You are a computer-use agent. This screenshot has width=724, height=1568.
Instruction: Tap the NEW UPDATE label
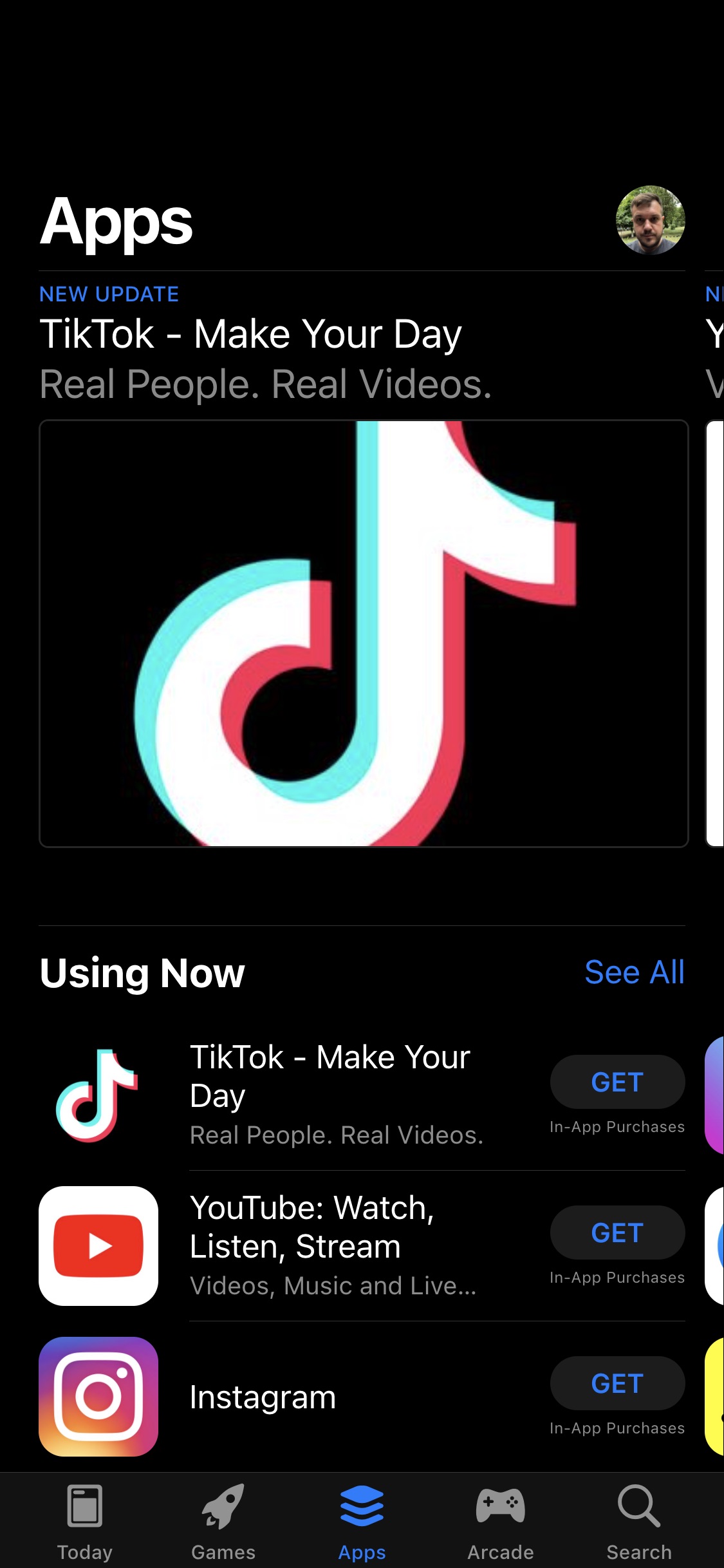[109, 294]
